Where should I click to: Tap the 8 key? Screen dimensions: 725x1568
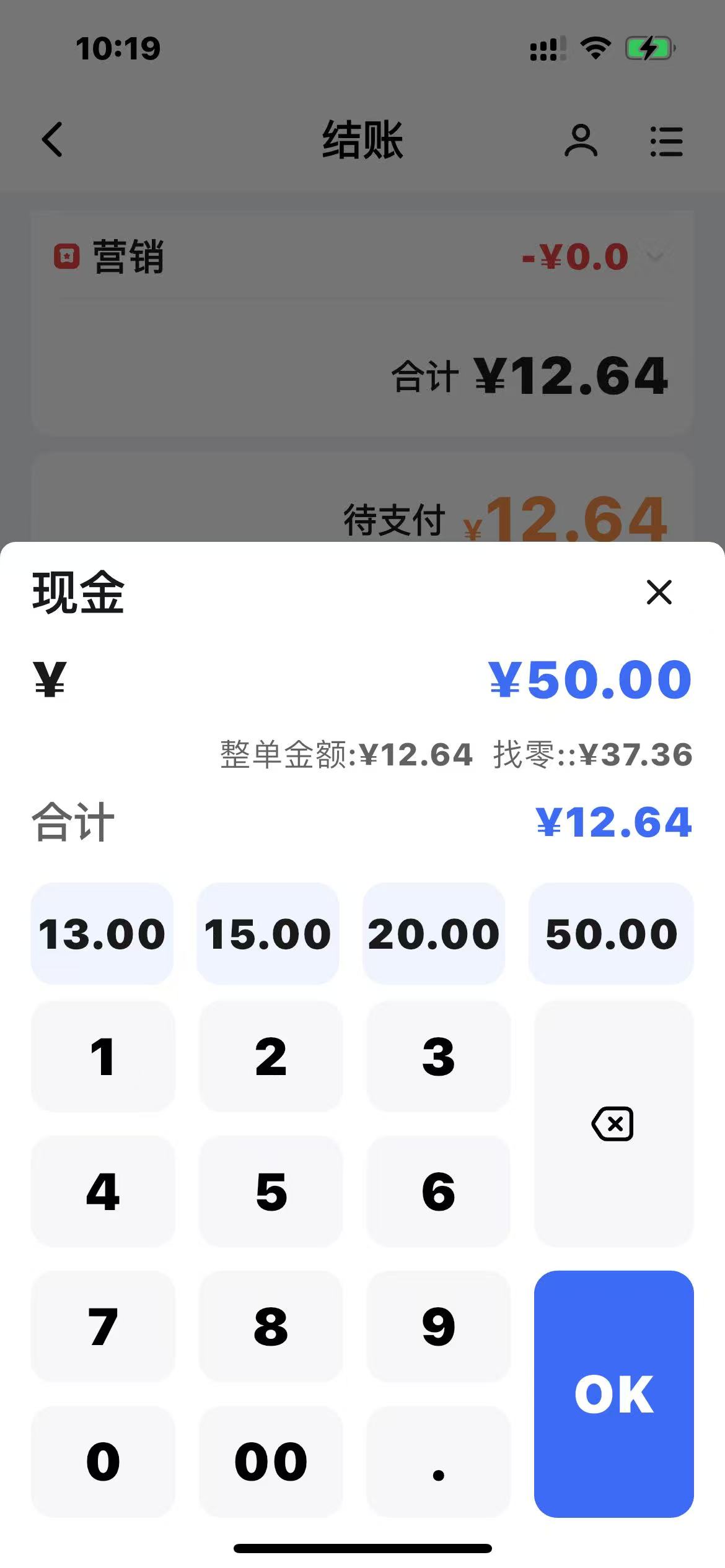(271, 1326)
